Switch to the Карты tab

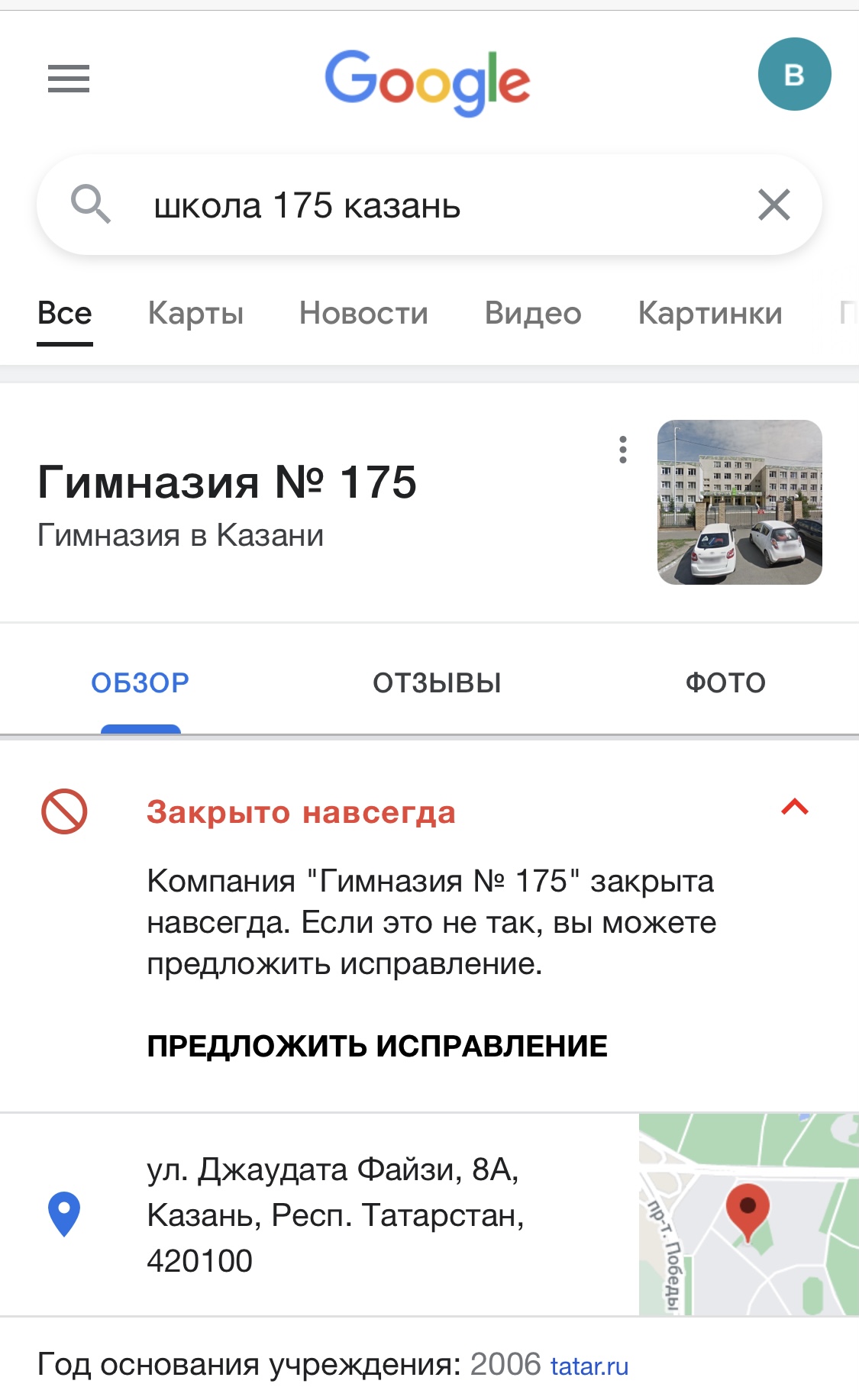[x=195, y=314]
